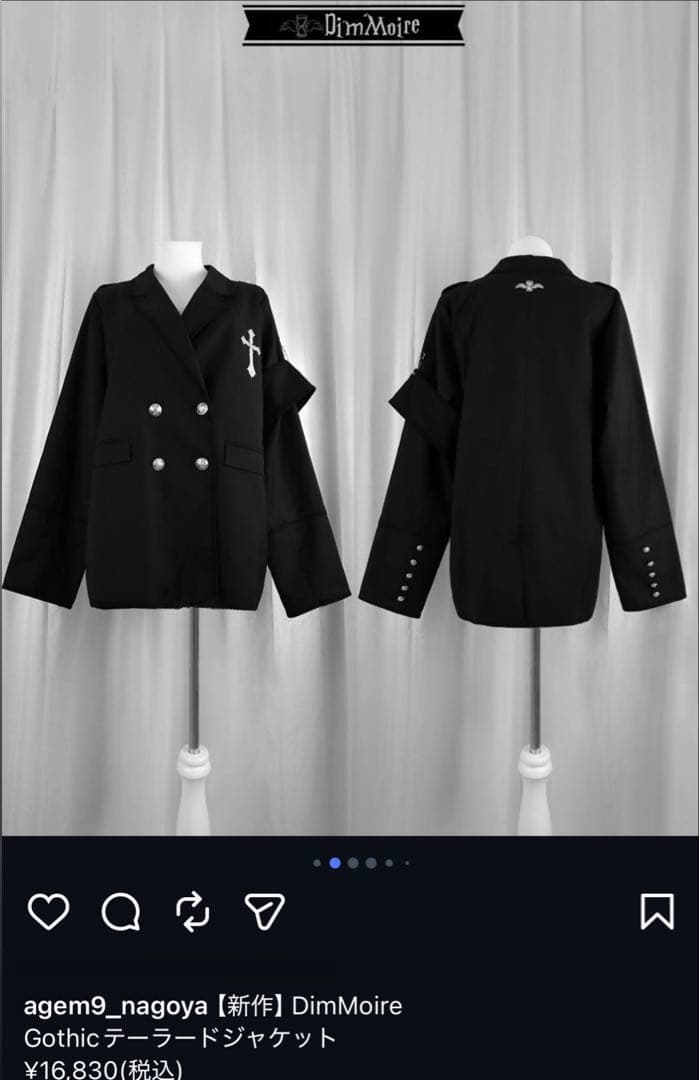Share this post via send icon

point(265,911)
